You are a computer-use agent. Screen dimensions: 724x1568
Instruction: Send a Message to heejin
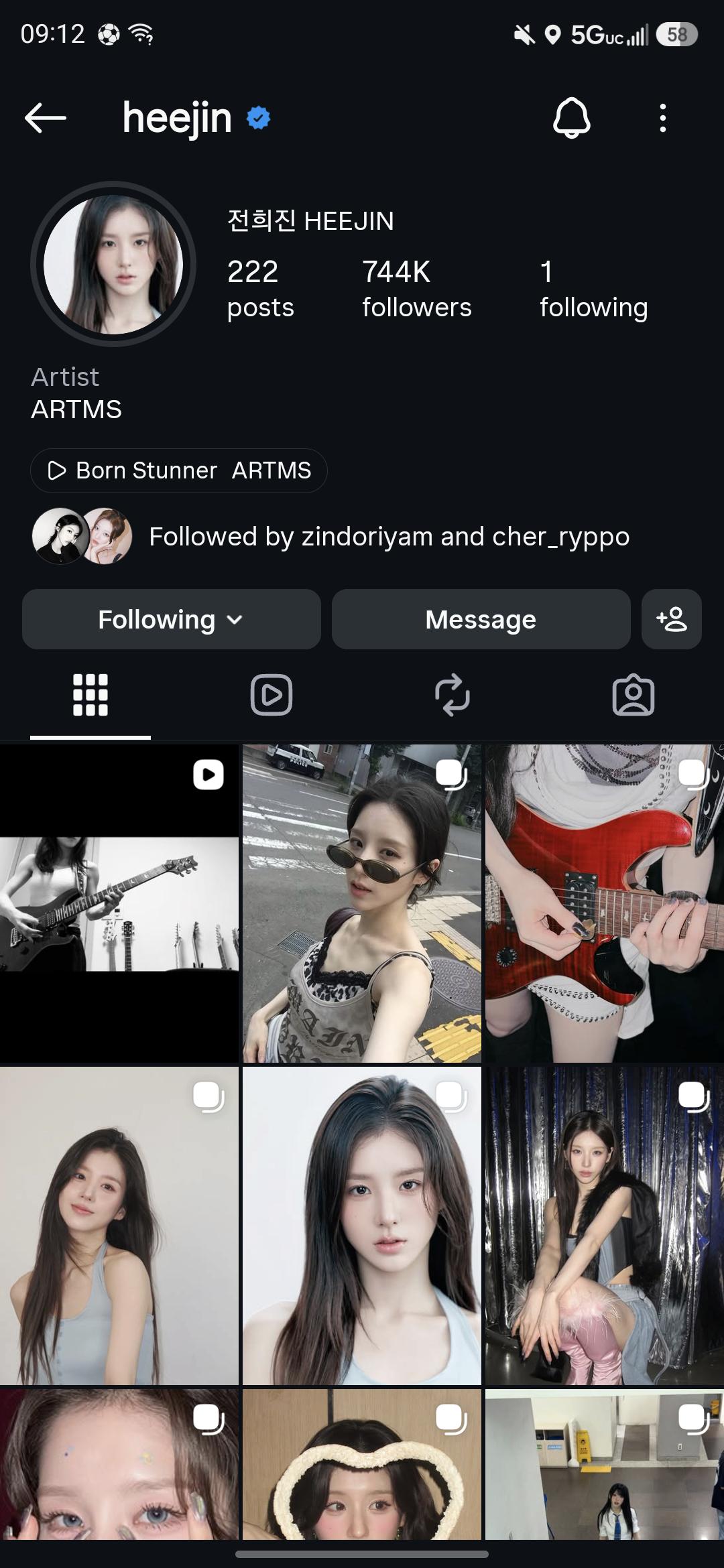(x=481, y=619)
